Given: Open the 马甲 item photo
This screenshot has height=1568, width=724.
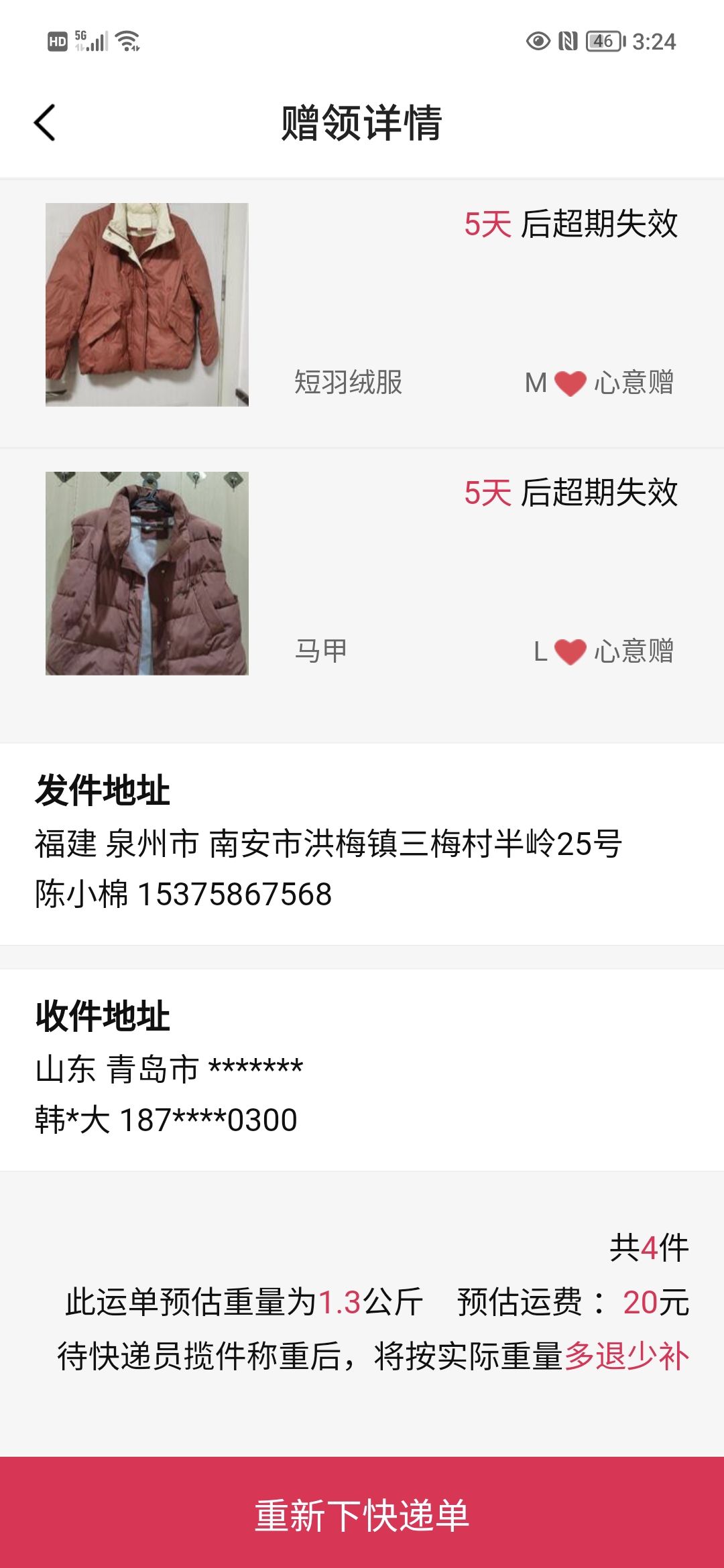Looking at the screenshot, I should [147, 574].
